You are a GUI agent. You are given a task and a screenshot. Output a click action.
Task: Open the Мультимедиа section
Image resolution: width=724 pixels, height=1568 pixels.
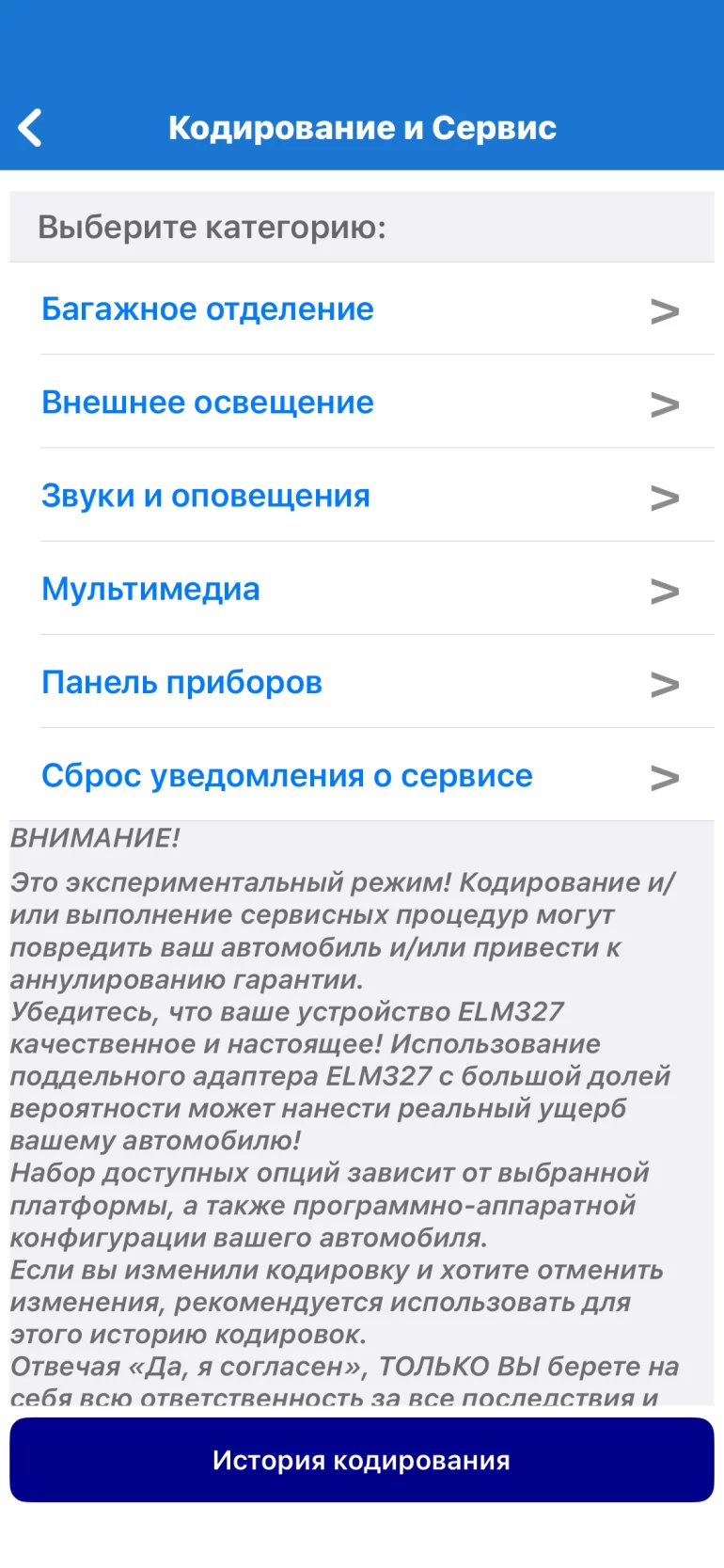point(151,589)
